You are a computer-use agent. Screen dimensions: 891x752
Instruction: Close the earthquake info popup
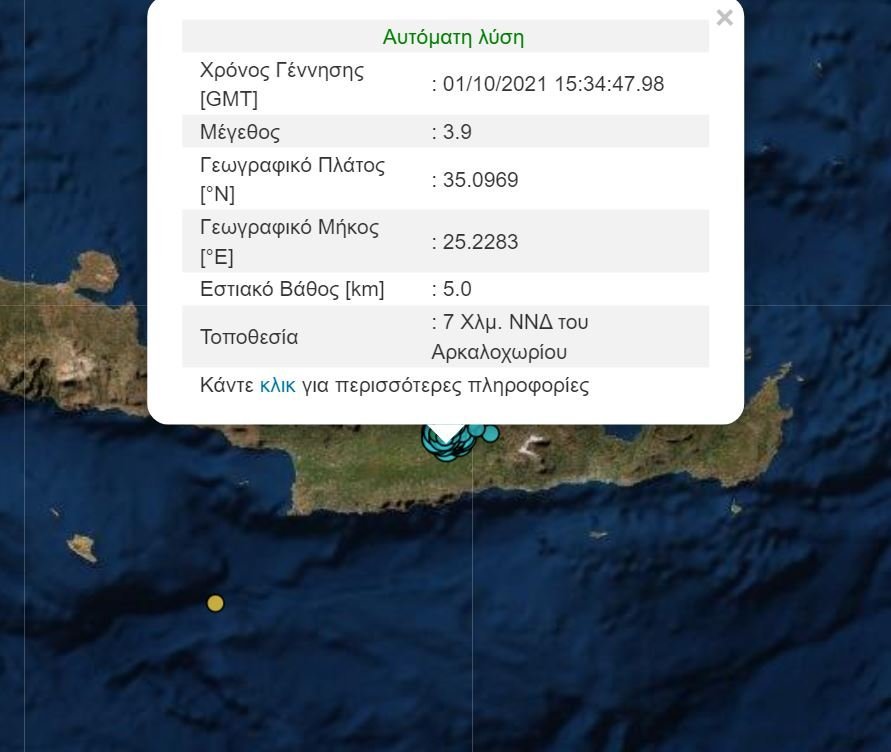click(x=725, y=18)
